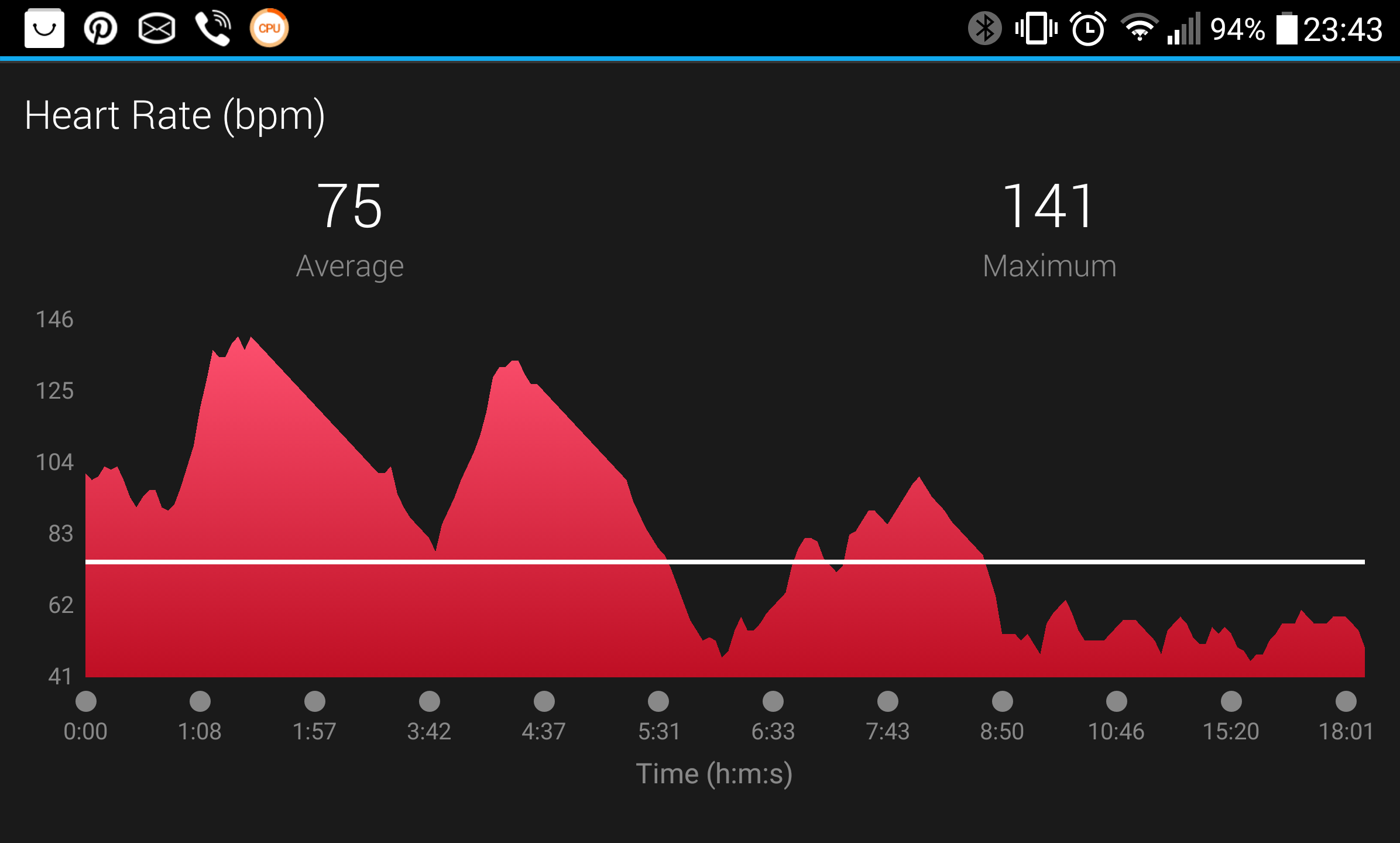Image resolution: width=1400 pixels, height=843 pixels.
Task: Tap the 1:57 marker on the time axis
Action: (x=315, y=701)
